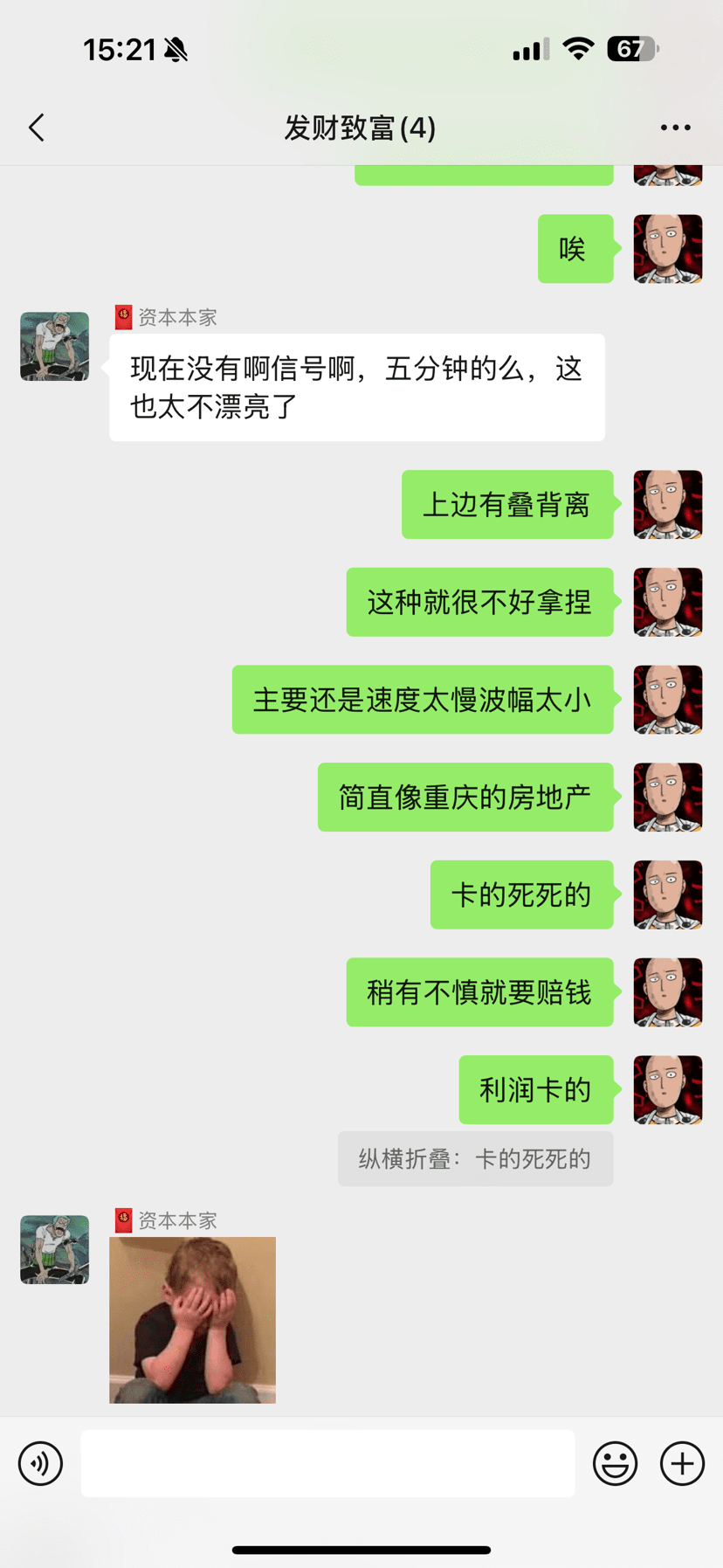Image resolution: width=723 pixels, height=1568 pixels.
Task: Open the plus attachments menu
Action: (x=682, y=1463)
